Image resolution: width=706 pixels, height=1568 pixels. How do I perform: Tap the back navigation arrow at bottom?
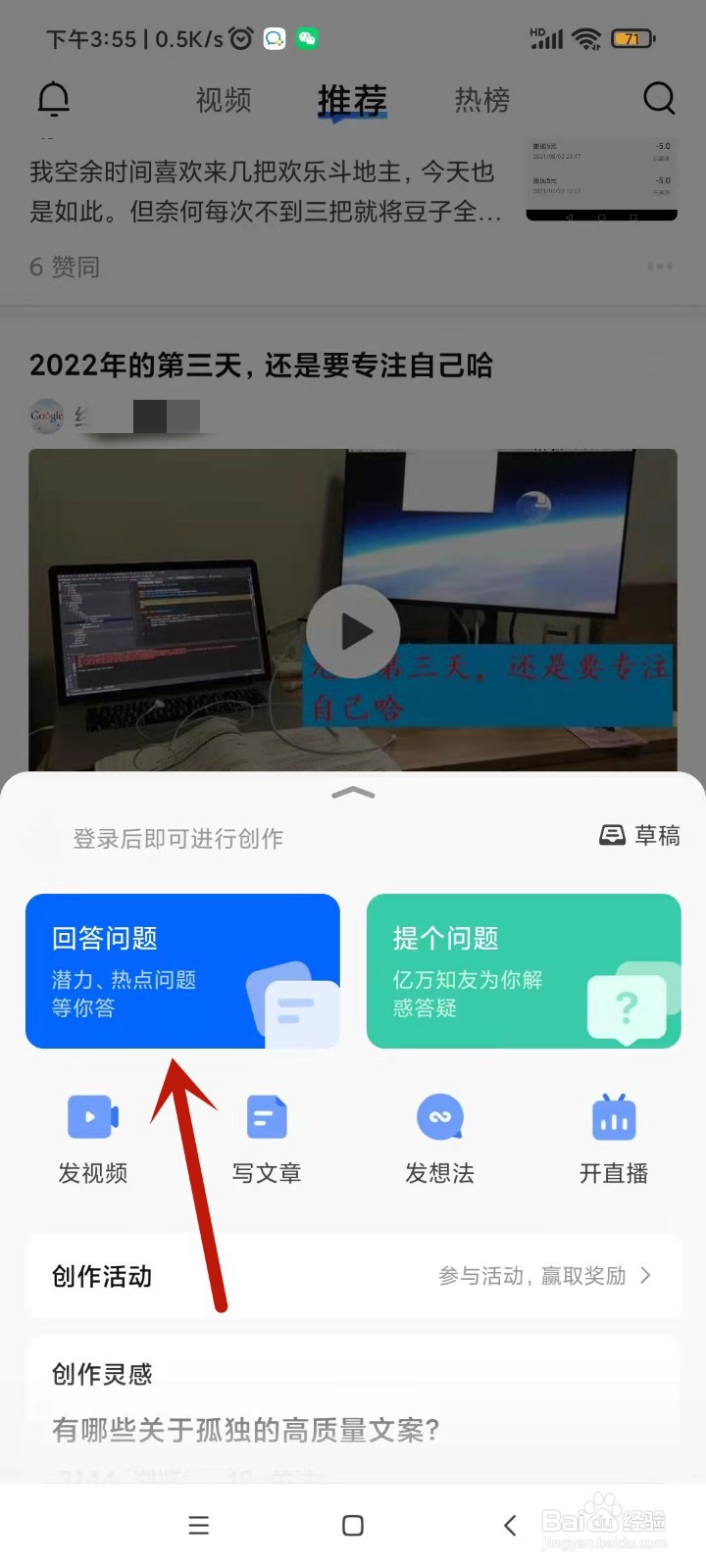pyautogui.click(x=509, y=1526)
